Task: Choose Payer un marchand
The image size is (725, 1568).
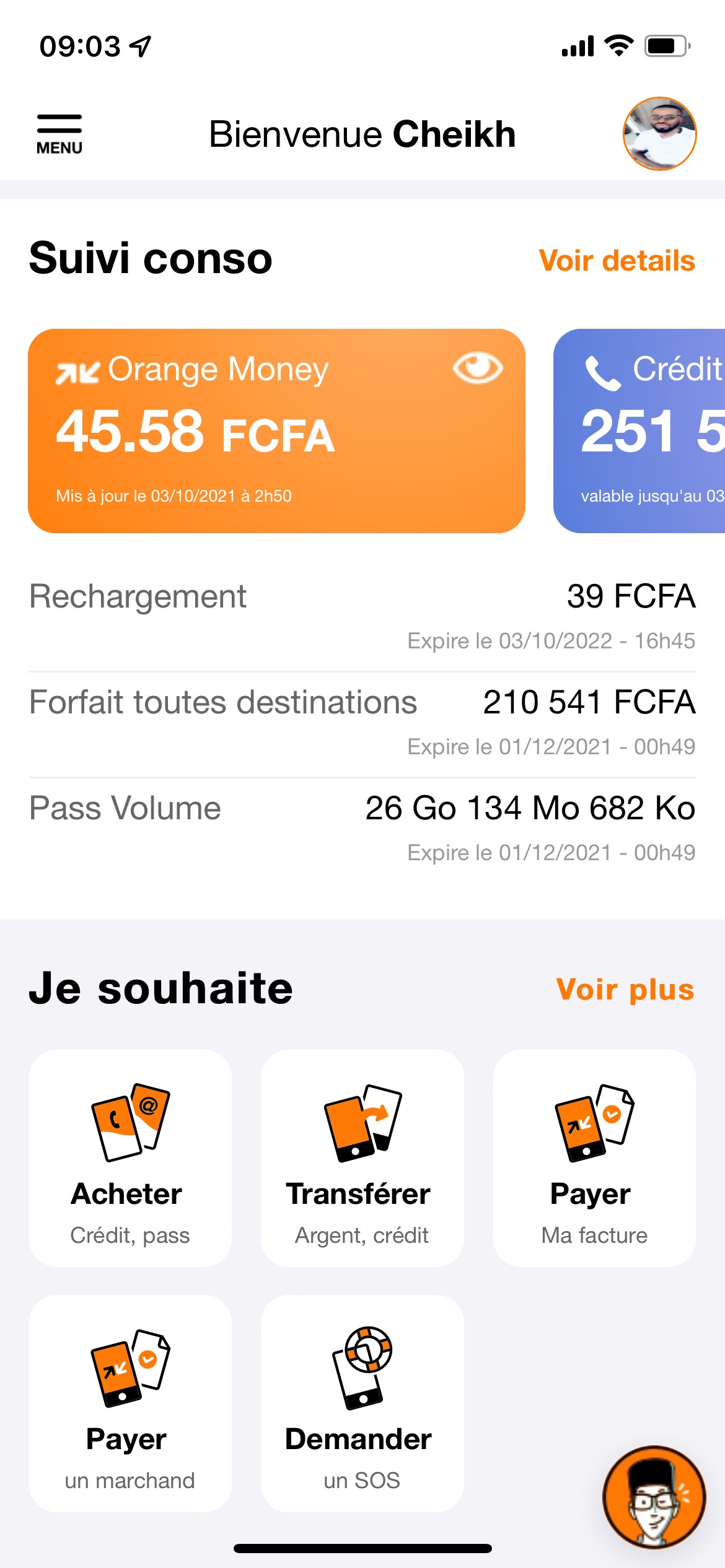Action: [130, 1403]
